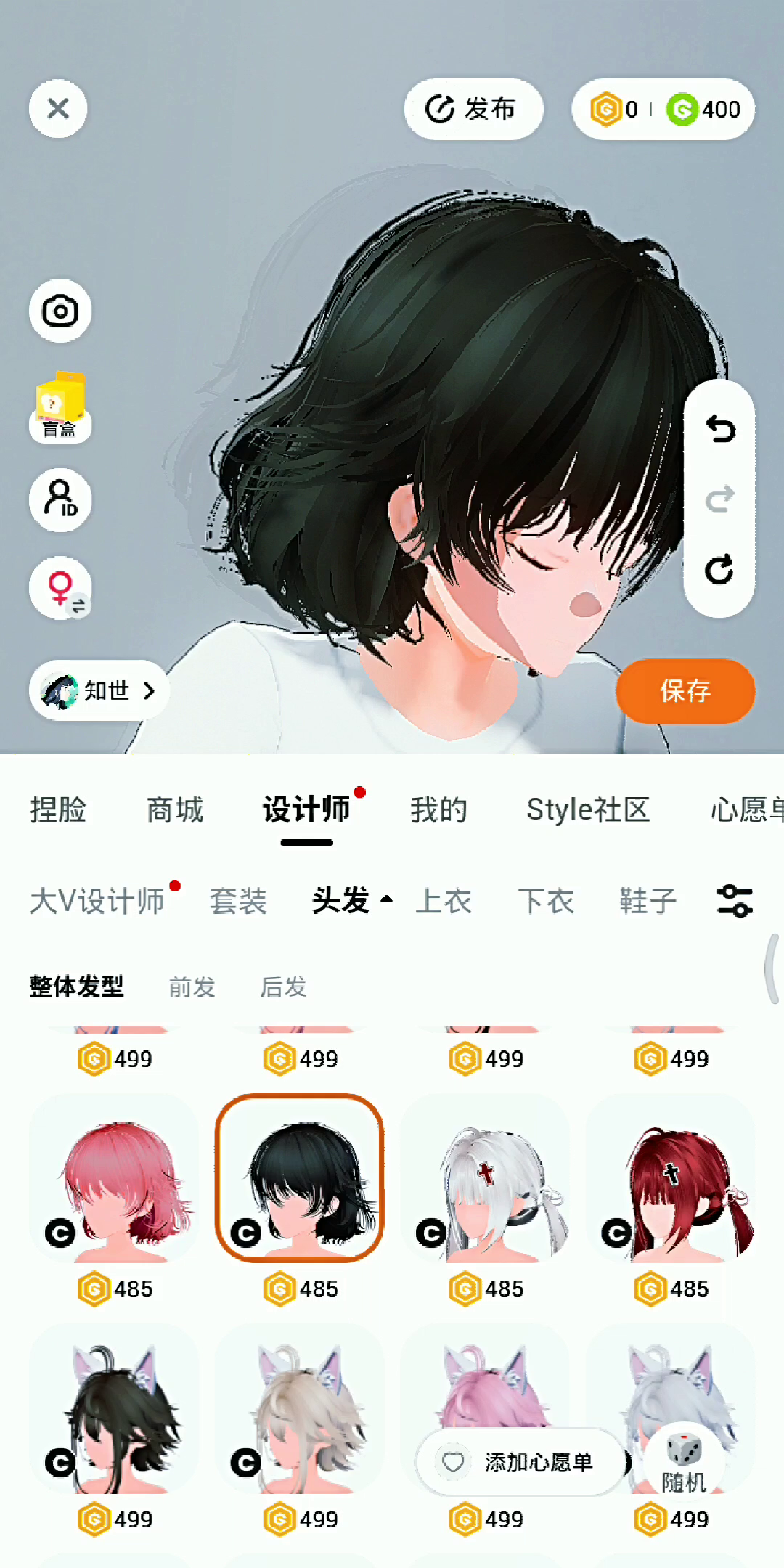784x1568 pixels.
Task: Tap the 发布 publish button
Action: point(473,109)
